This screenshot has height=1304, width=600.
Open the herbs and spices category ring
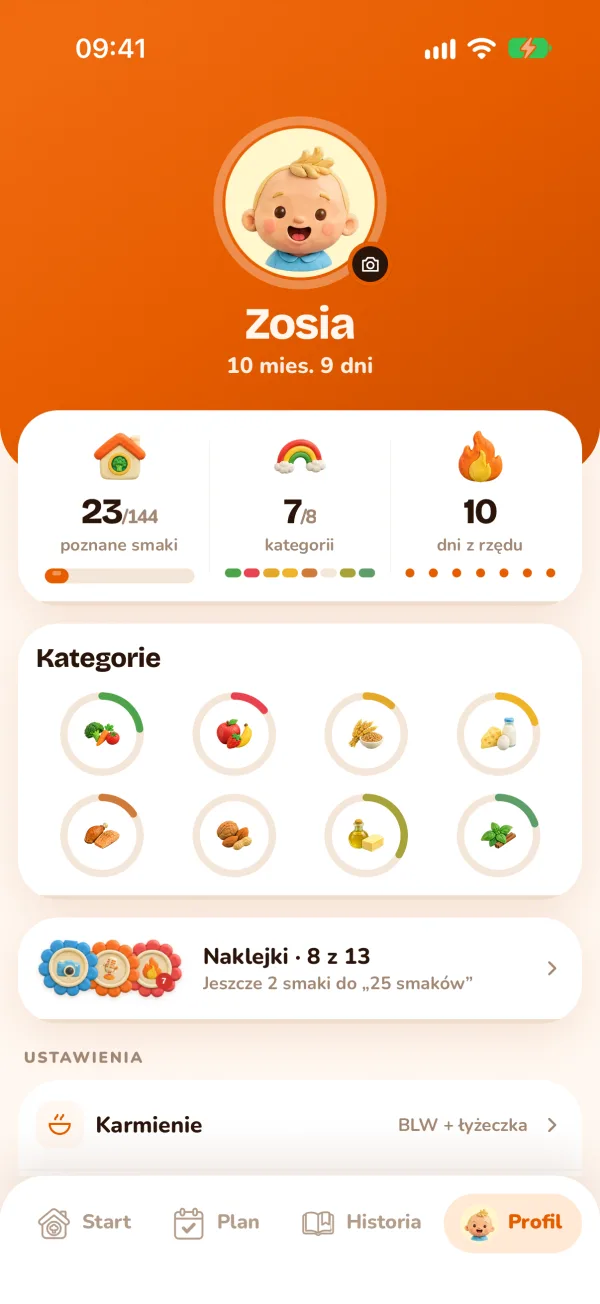(498, 835)
